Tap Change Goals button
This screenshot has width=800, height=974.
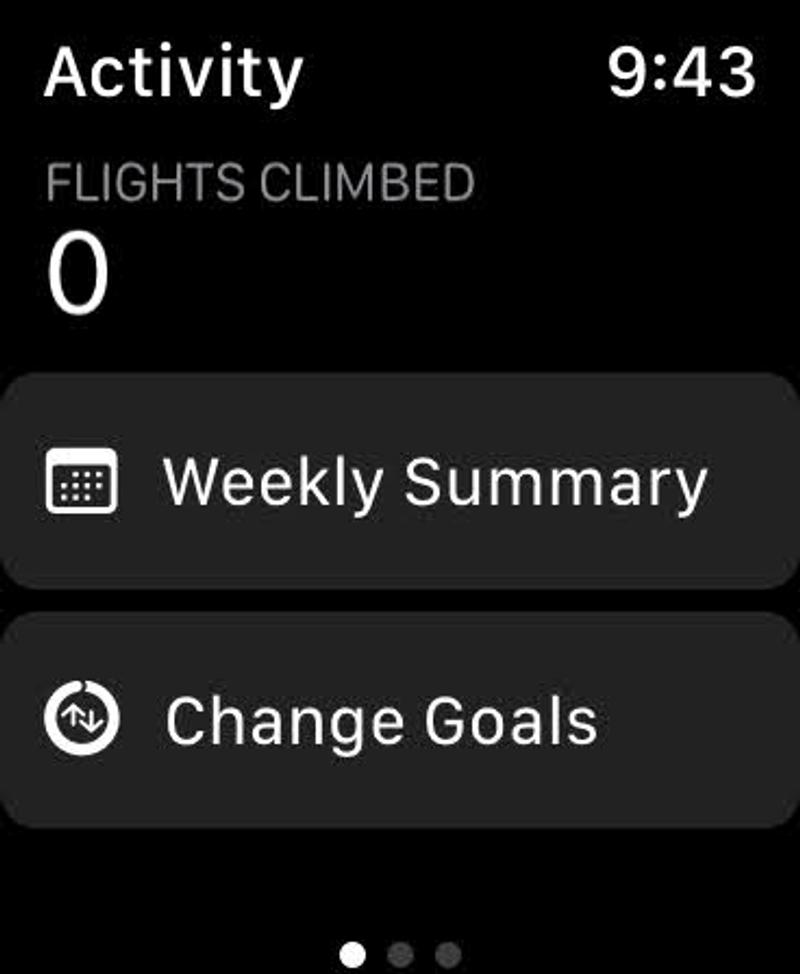[x=400, y=720]
